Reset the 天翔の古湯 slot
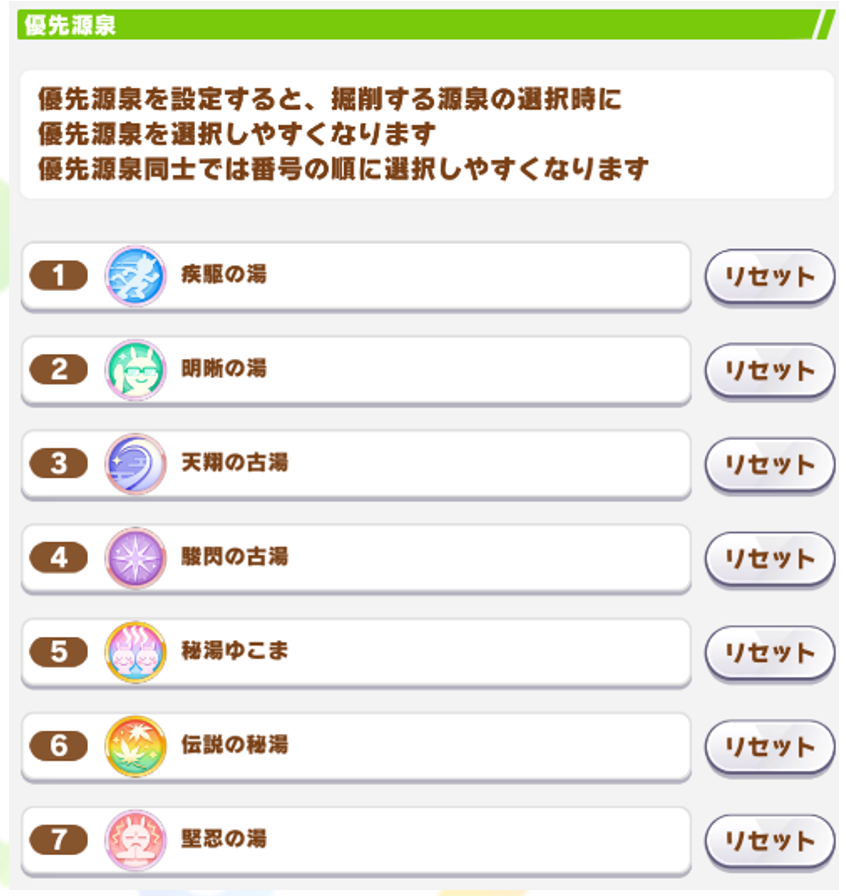 pyautogui.click(x=769, y=465)
